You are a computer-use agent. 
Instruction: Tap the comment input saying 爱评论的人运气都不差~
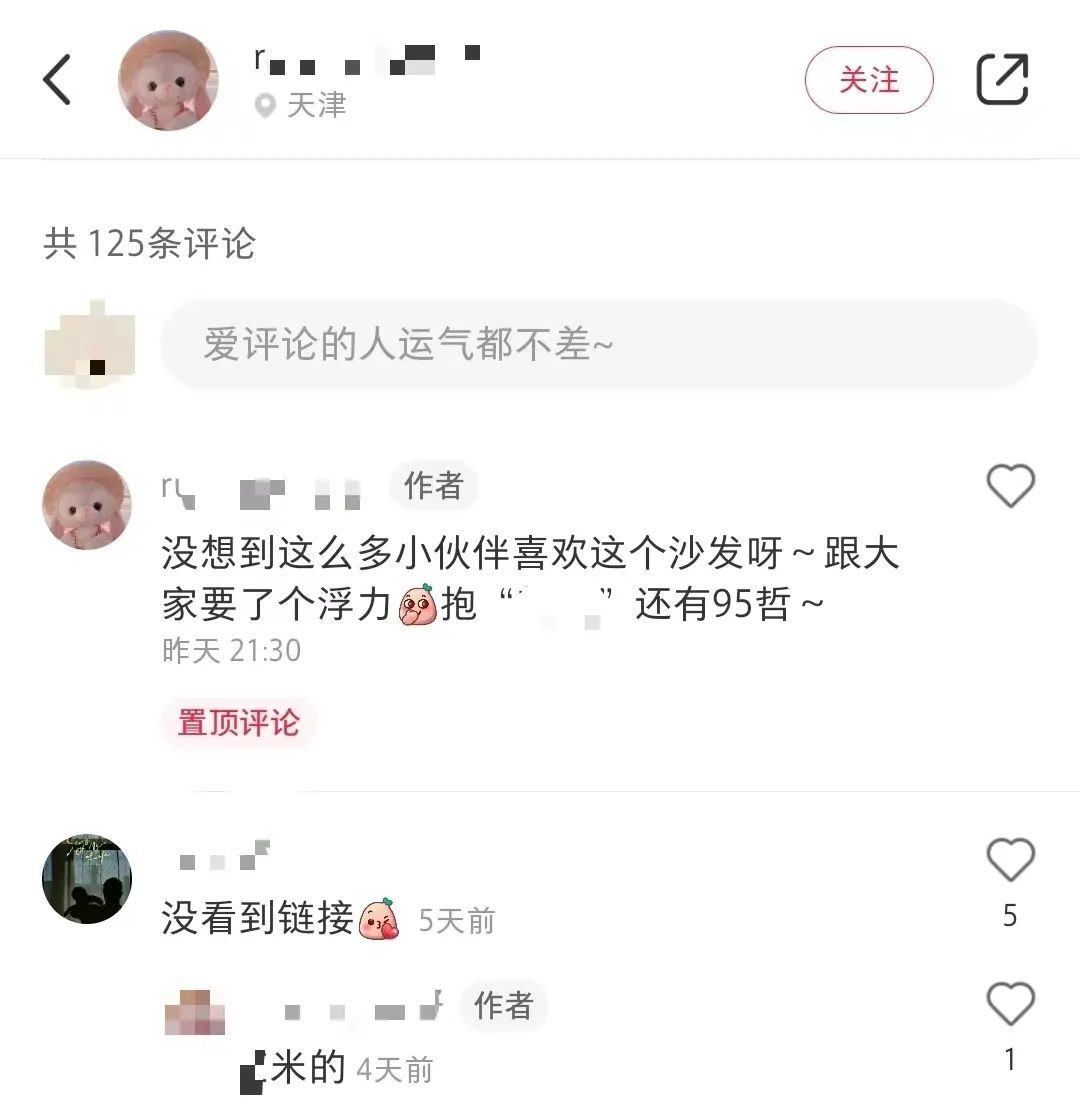coord(595,345)
